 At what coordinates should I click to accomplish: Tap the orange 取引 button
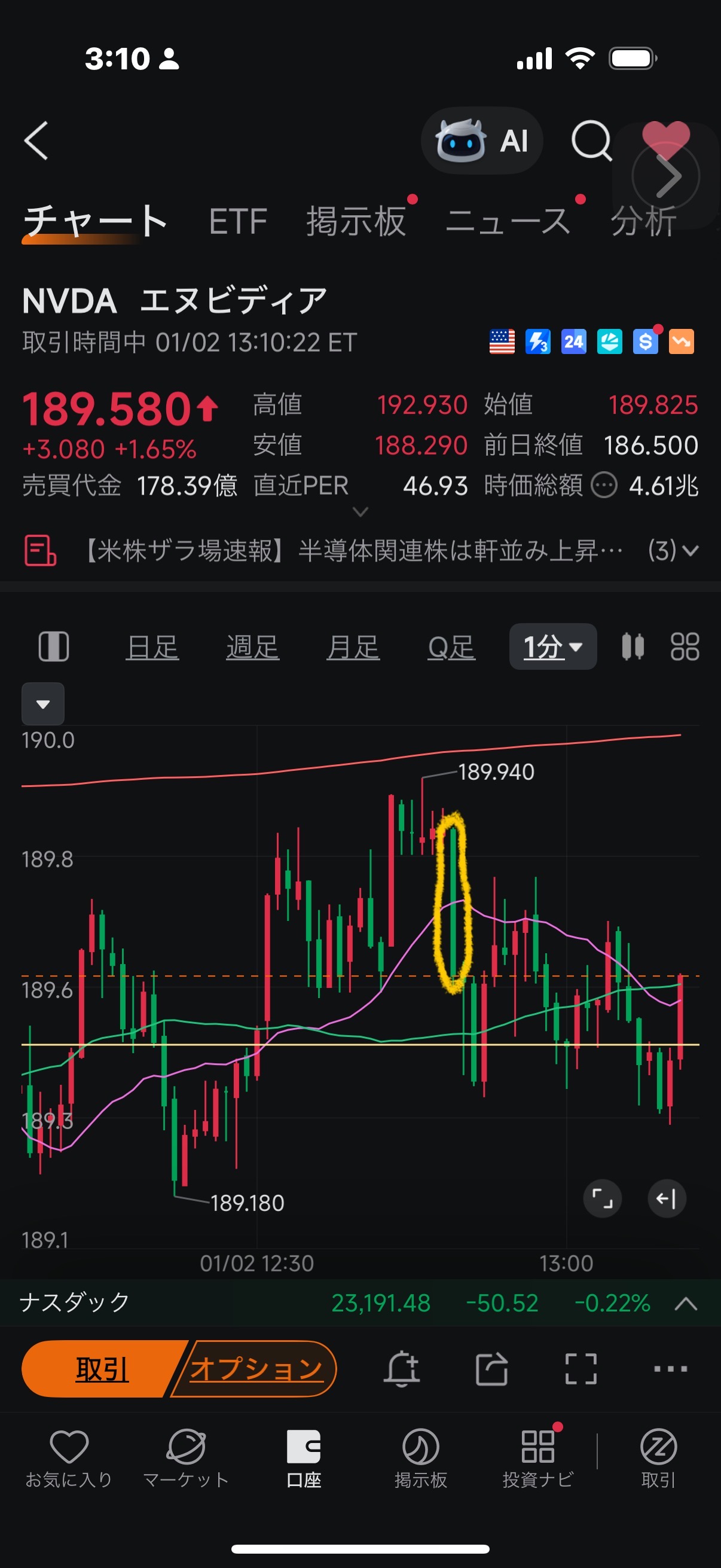pos(102,1369)
